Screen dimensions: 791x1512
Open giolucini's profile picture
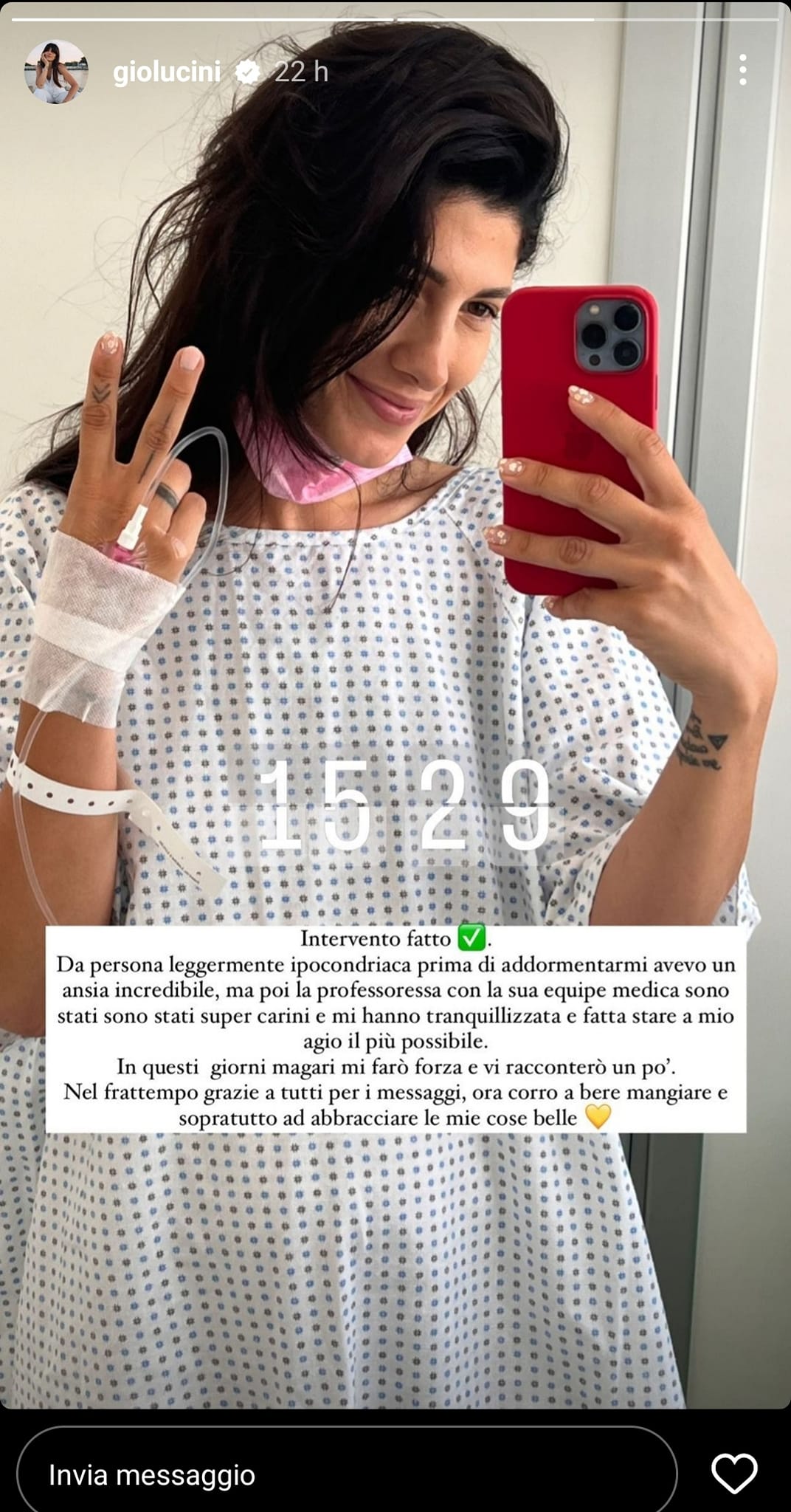(56, 72)
